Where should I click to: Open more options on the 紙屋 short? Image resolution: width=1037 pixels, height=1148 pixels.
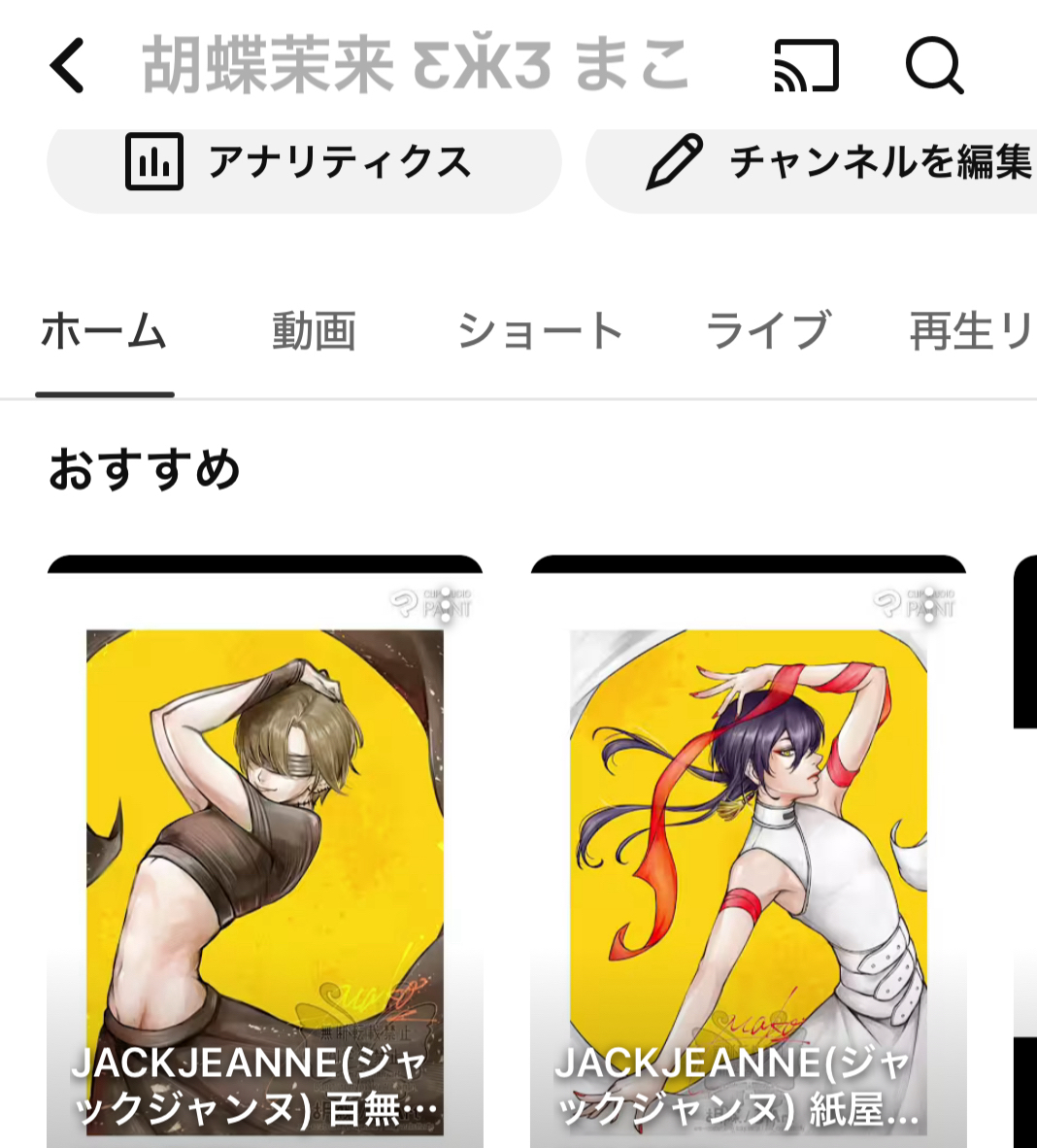tap(930, 604)
